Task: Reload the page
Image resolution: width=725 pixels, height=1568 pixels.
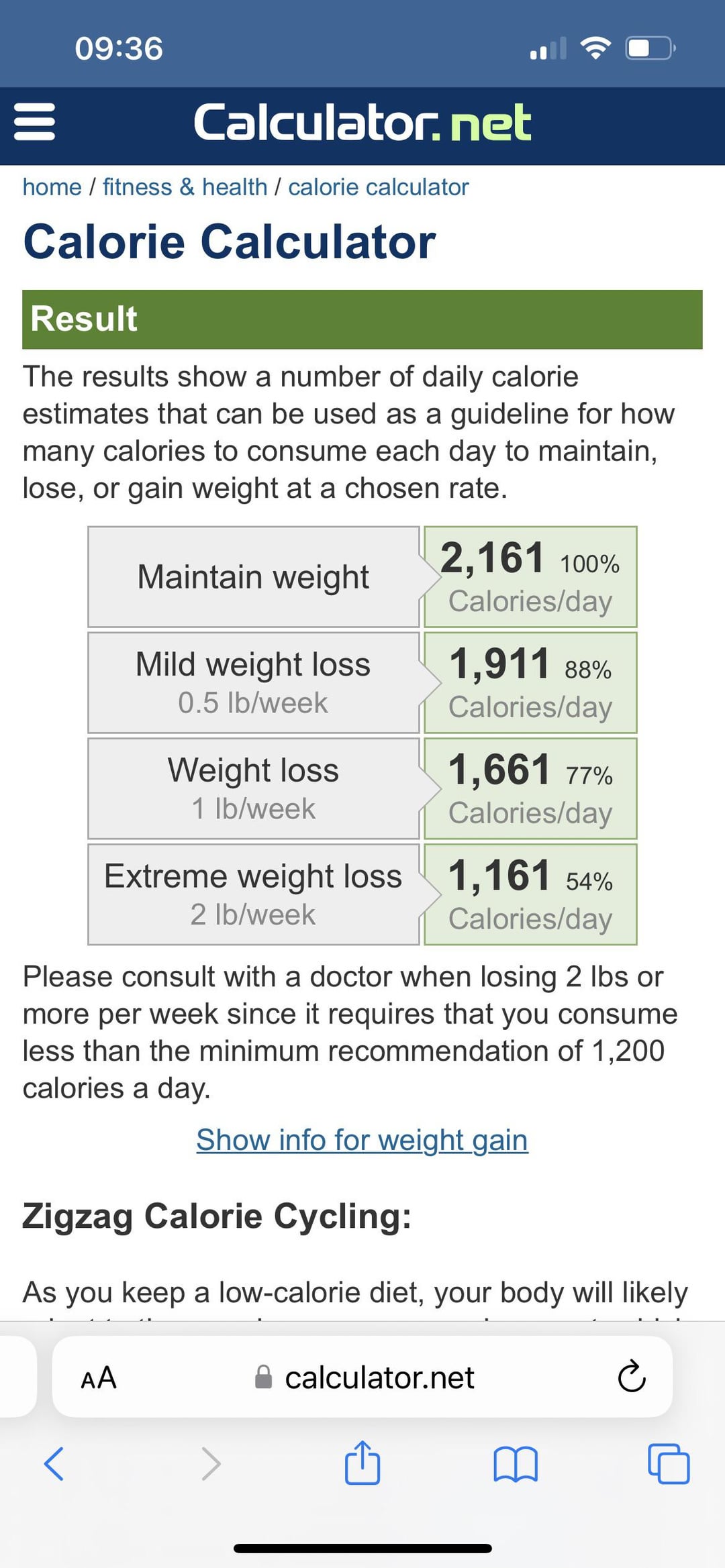Action: pos(631,1377)
